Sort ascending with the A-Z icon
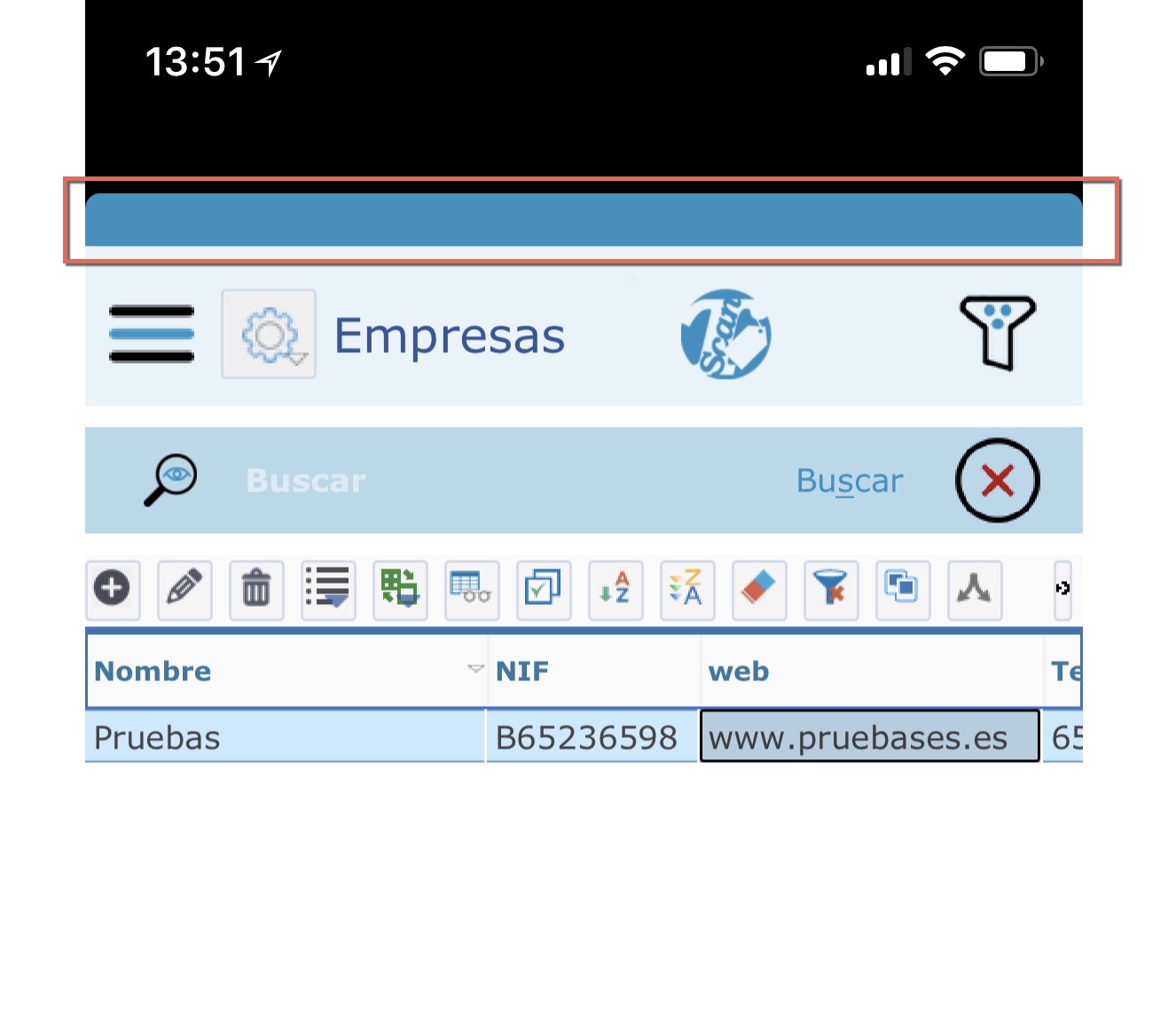Viewport: 1176px width, 1020px height. (615, 589)
